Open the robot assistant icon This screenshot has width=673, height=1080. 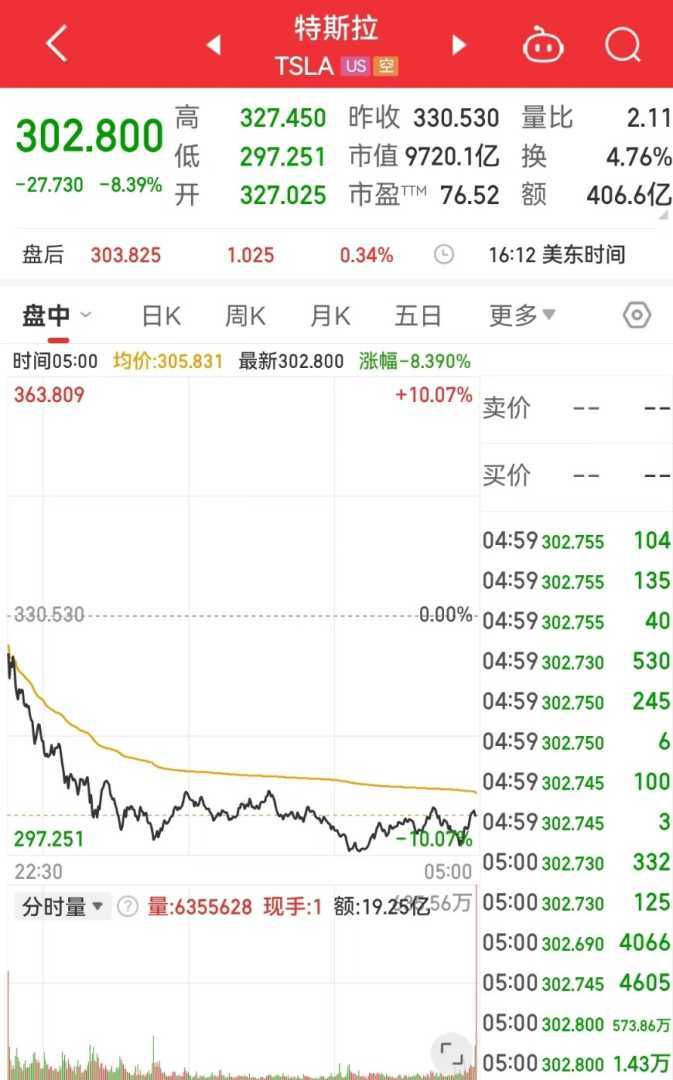pos(543,45)
